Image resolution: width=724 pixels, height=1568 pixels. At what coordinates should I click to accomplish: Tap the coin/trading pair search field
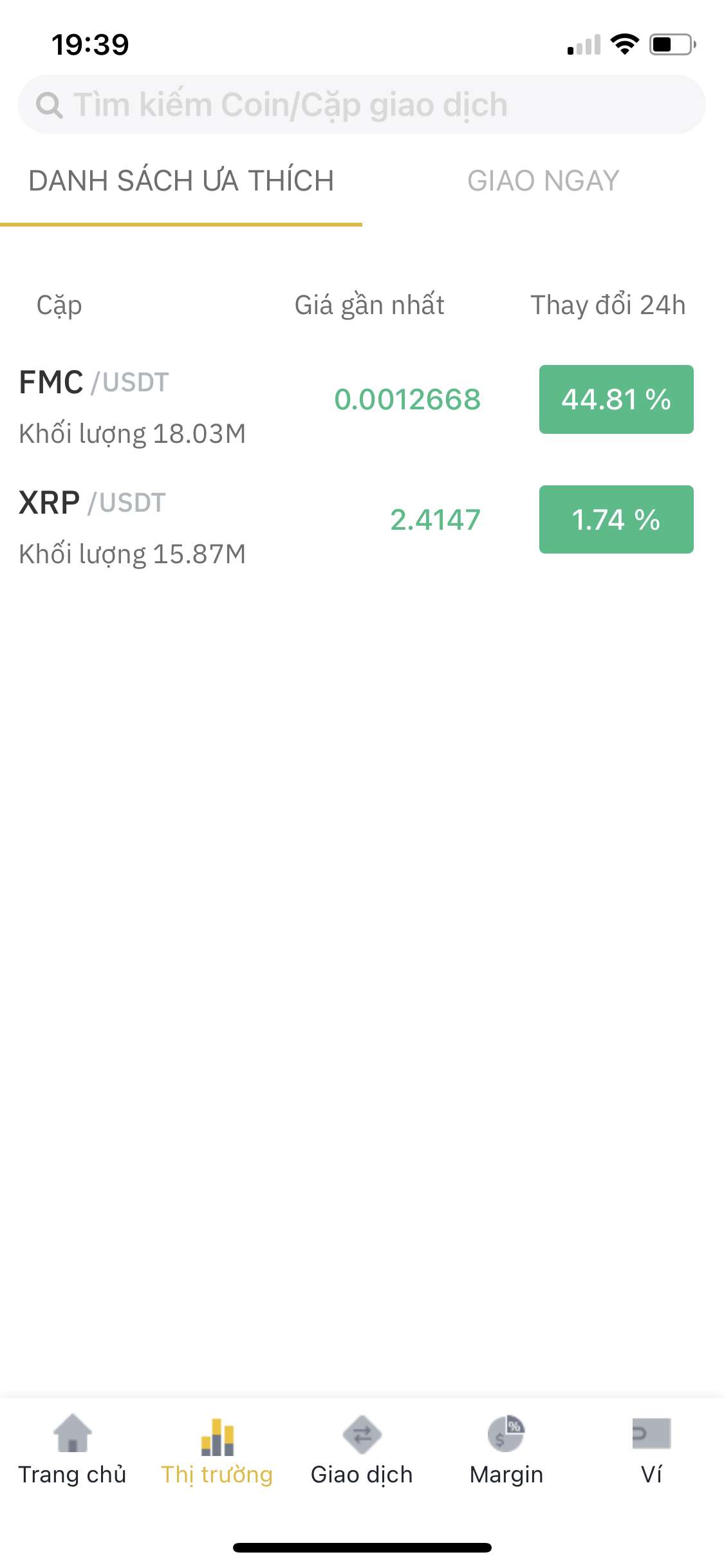360,105
